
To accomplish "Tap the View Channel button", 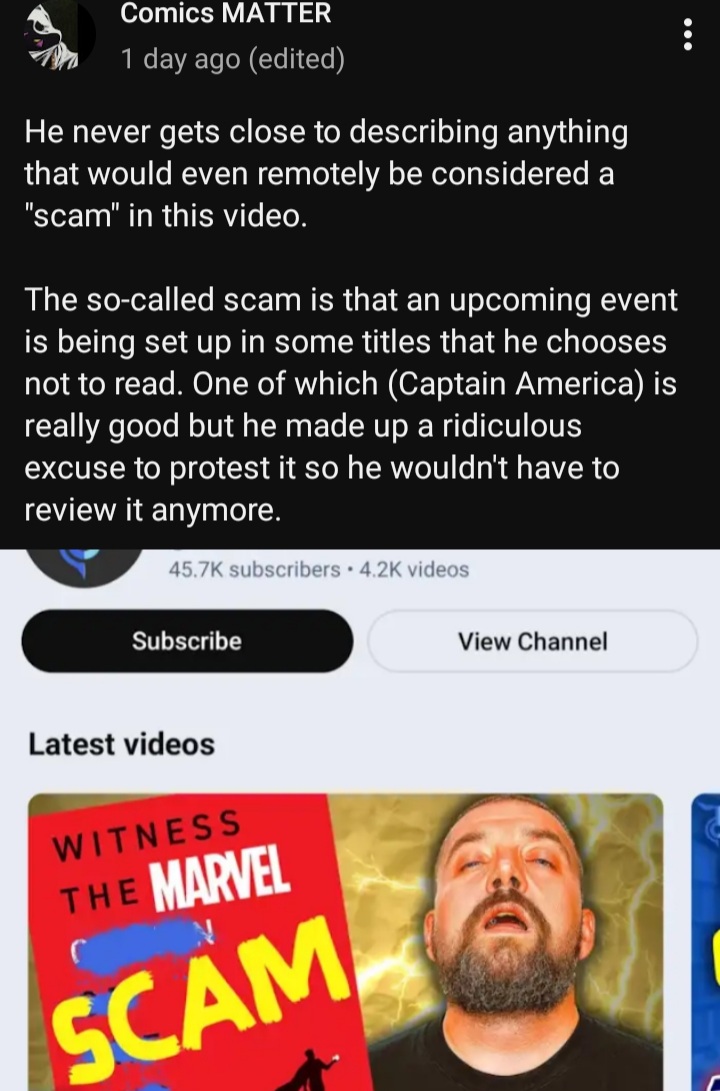I will pos(532,641).
